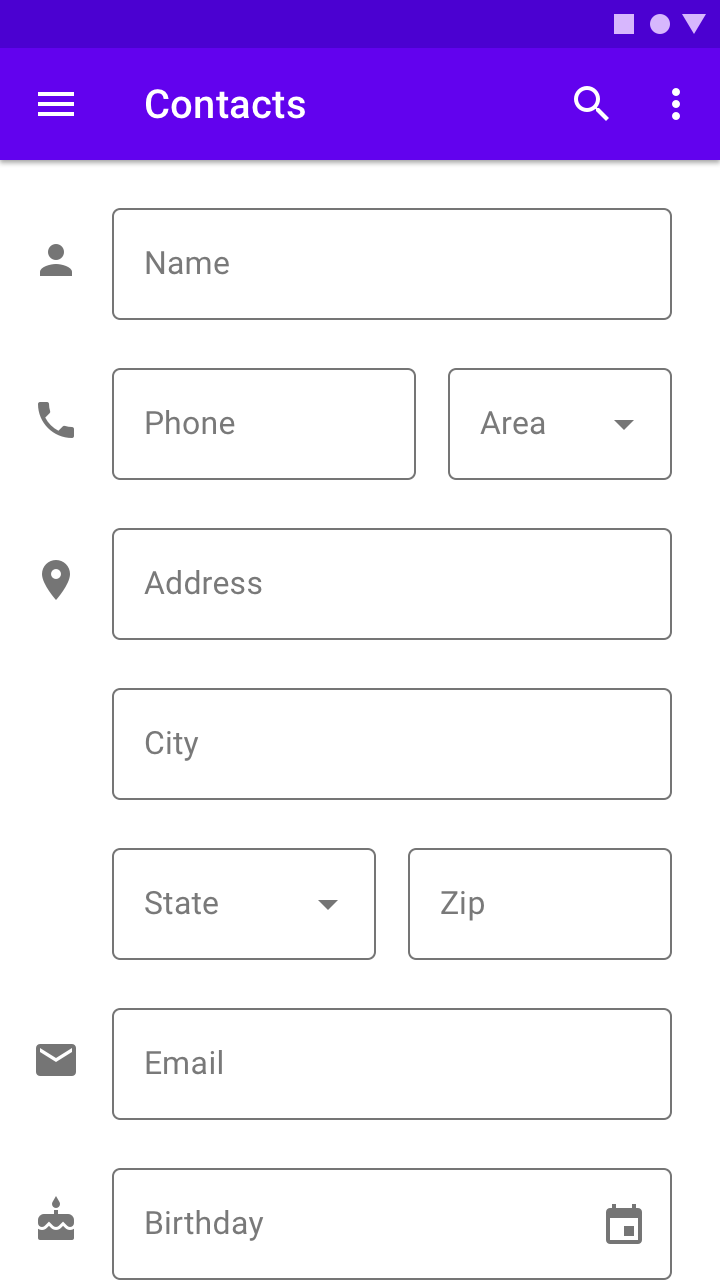
Task: Tap the City field
Action: tap(391, 744)
